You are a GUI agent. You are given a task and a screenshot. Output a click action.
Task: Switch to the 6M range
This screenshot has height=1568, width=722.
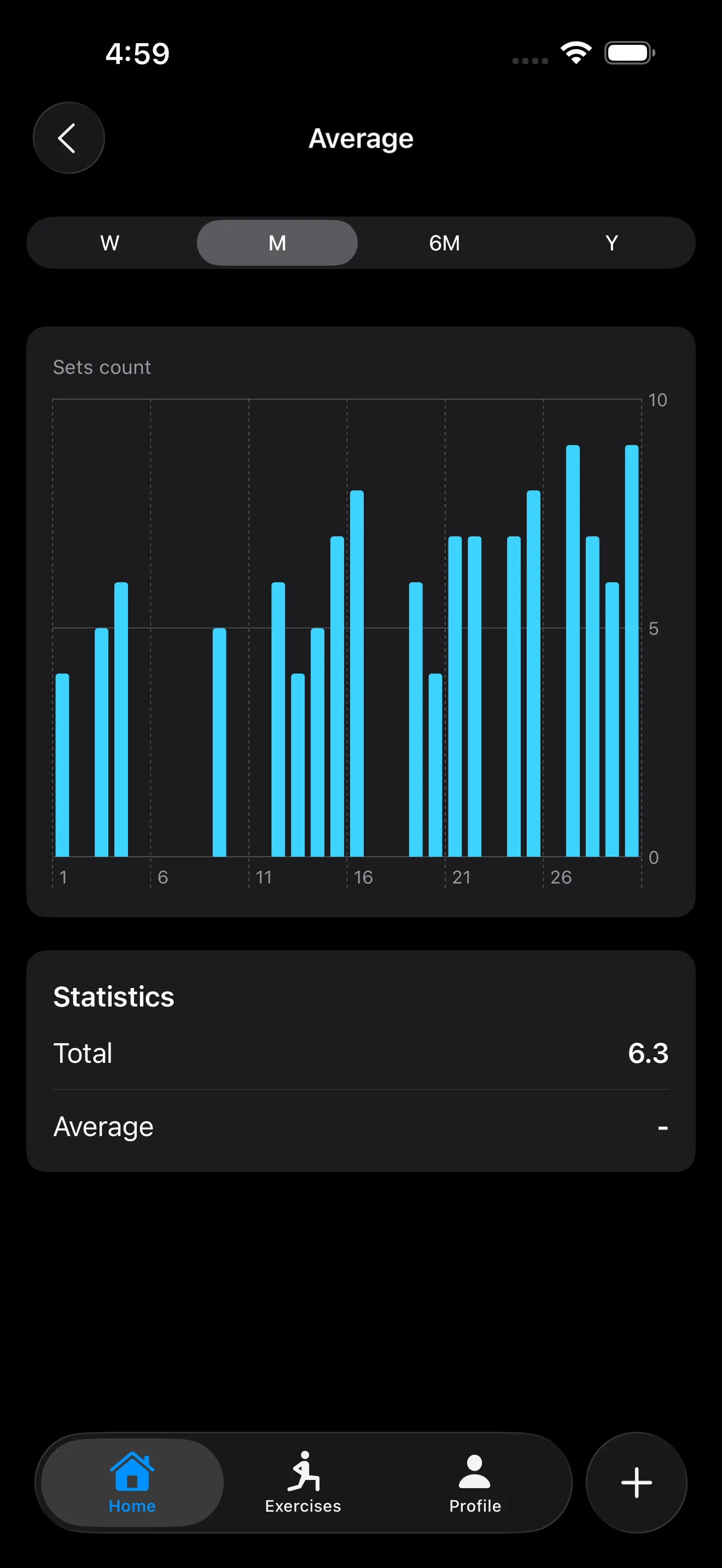coord(444,243)
